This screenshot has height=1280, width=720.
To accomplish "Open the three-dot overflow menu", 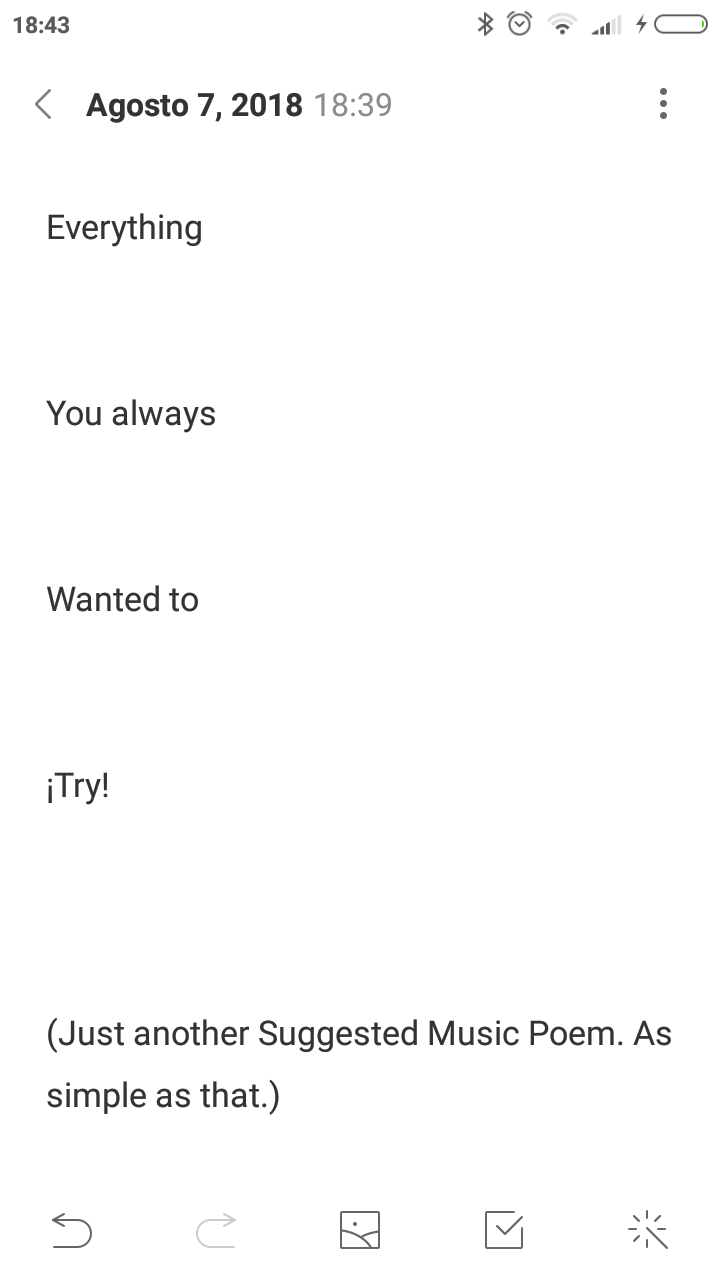I will click(663, 104).
